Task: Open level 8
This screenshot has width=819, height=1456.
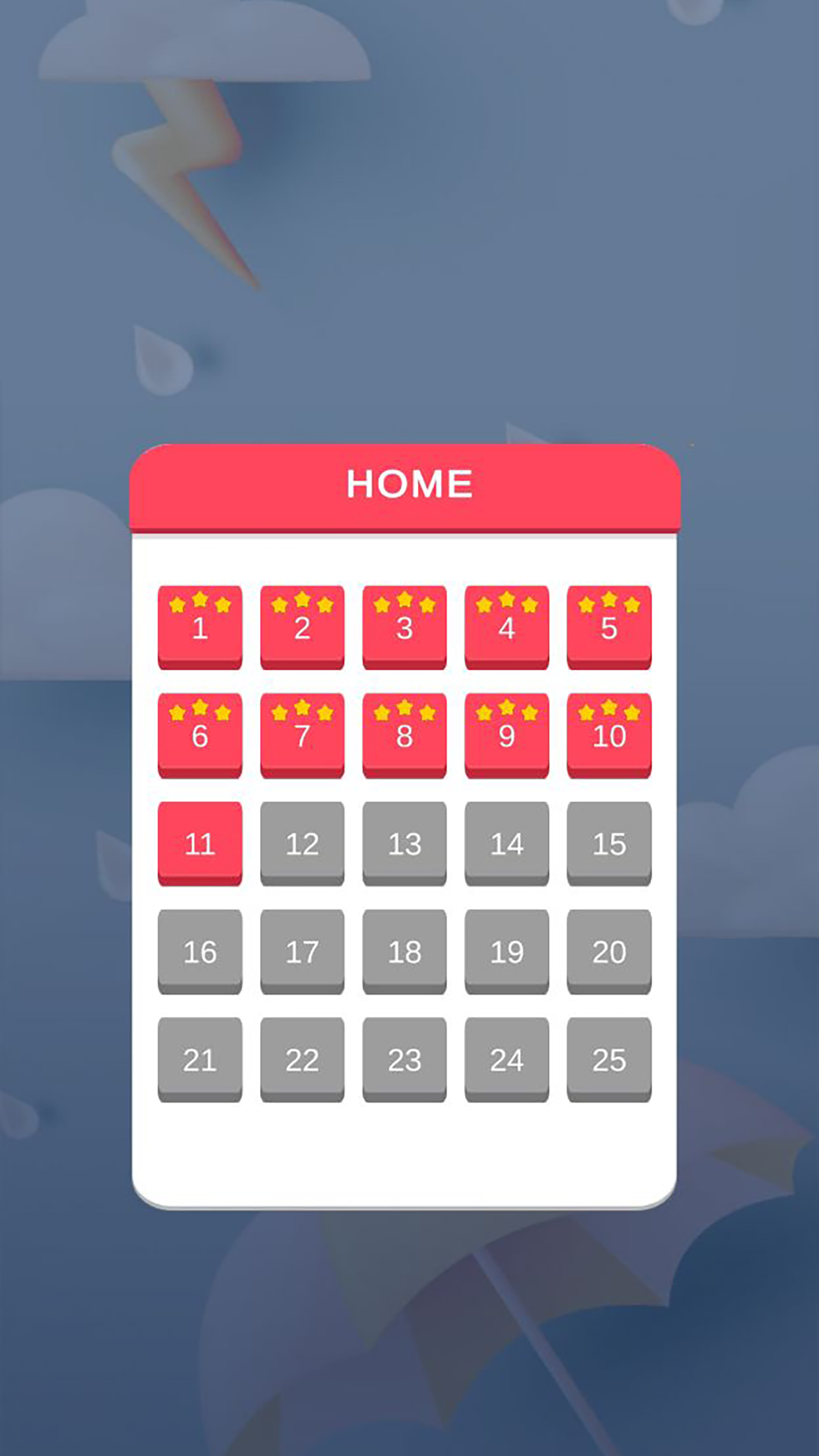Action: (404, 735)
